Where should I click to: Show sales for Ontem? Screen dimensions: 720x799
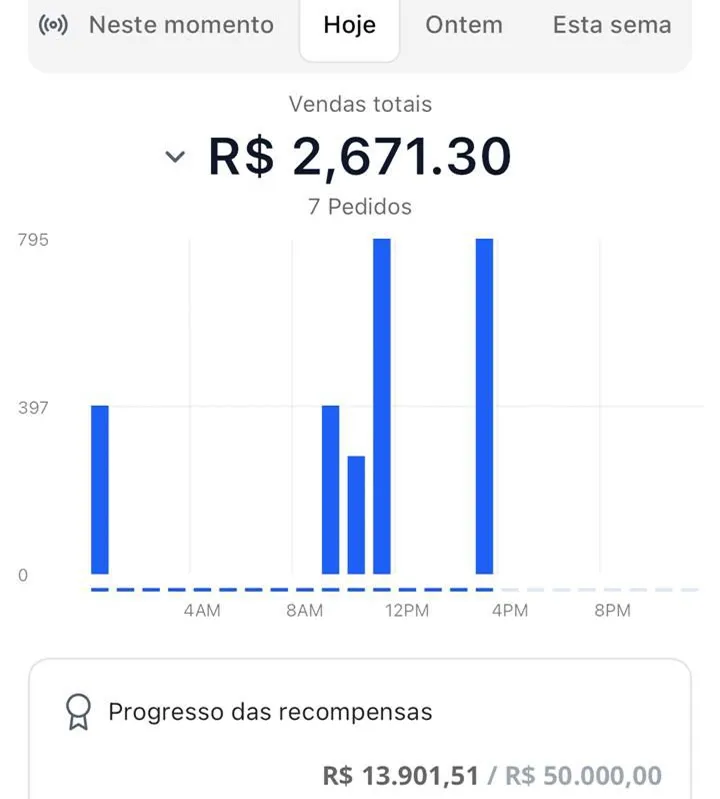click(464, 25)
